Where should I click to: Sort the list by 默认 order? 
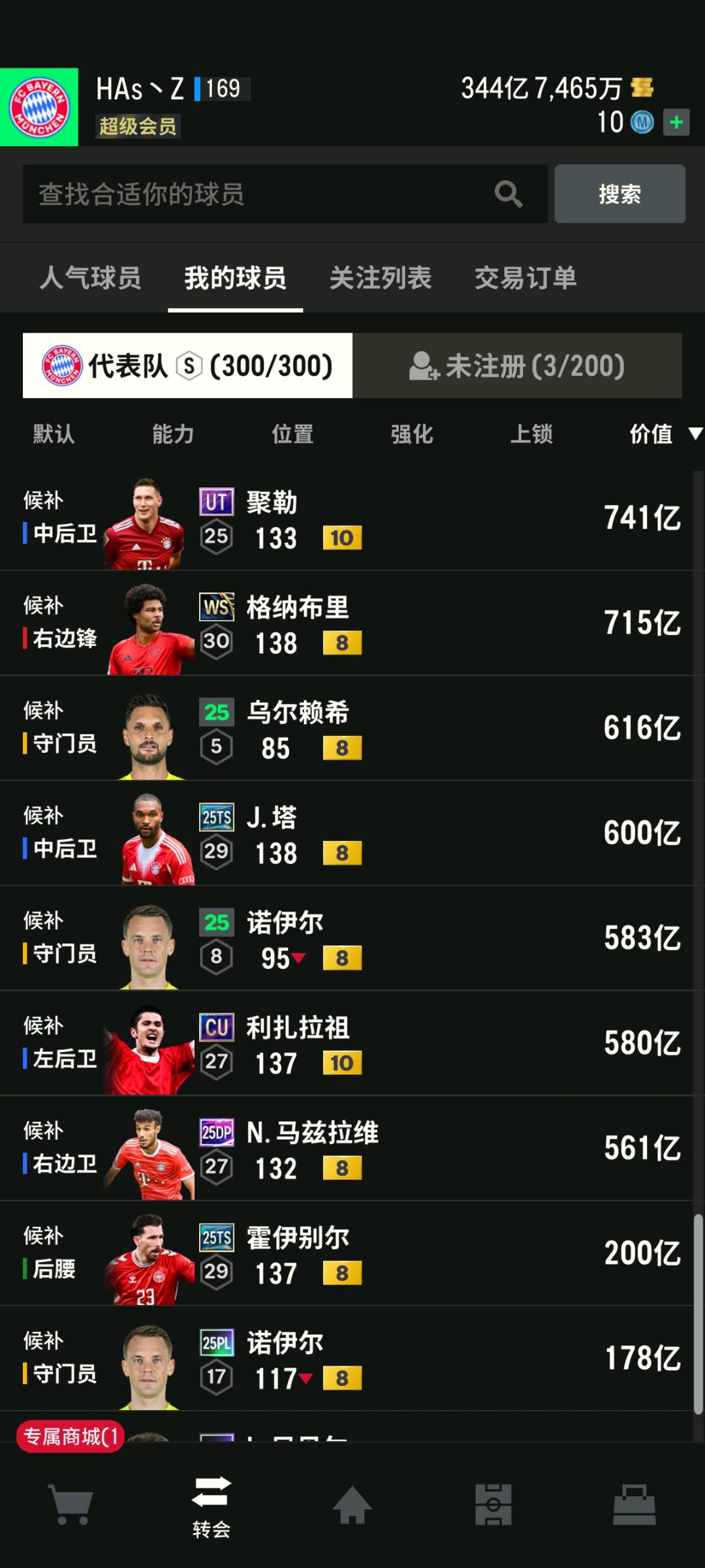[x=54, y=434]
